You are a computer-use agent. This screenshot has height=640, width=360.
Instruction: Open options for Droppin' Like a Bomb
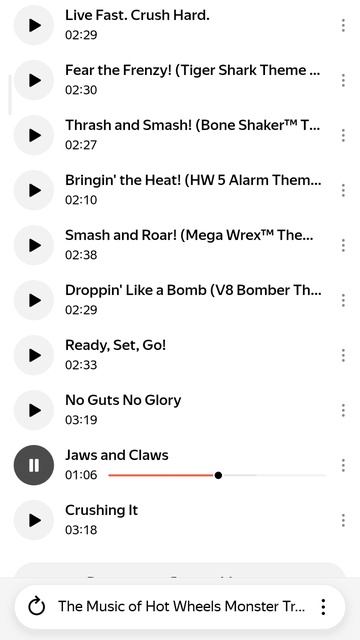pyautogui.click(x=343, y=300)
